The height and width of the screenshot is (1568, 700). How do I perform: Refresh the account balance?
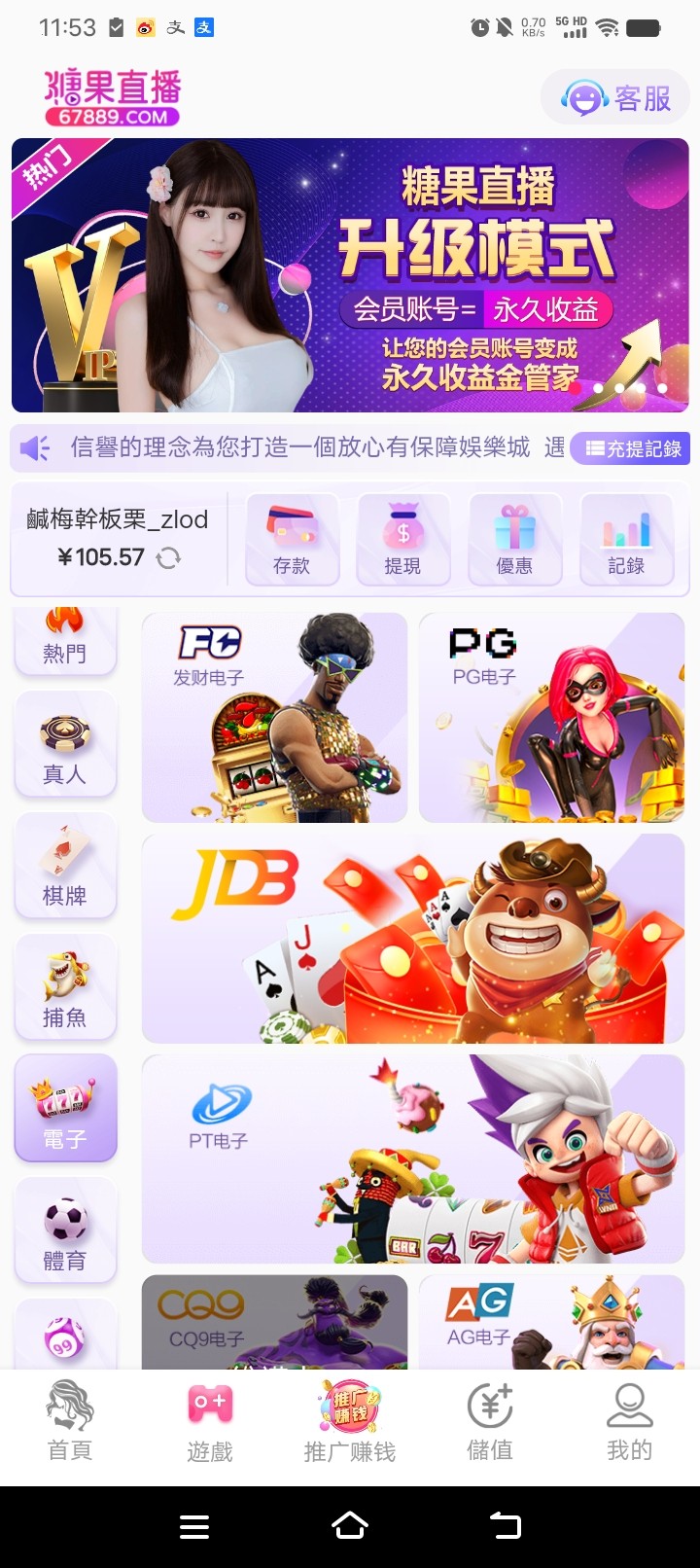click(x=168, y=557)
